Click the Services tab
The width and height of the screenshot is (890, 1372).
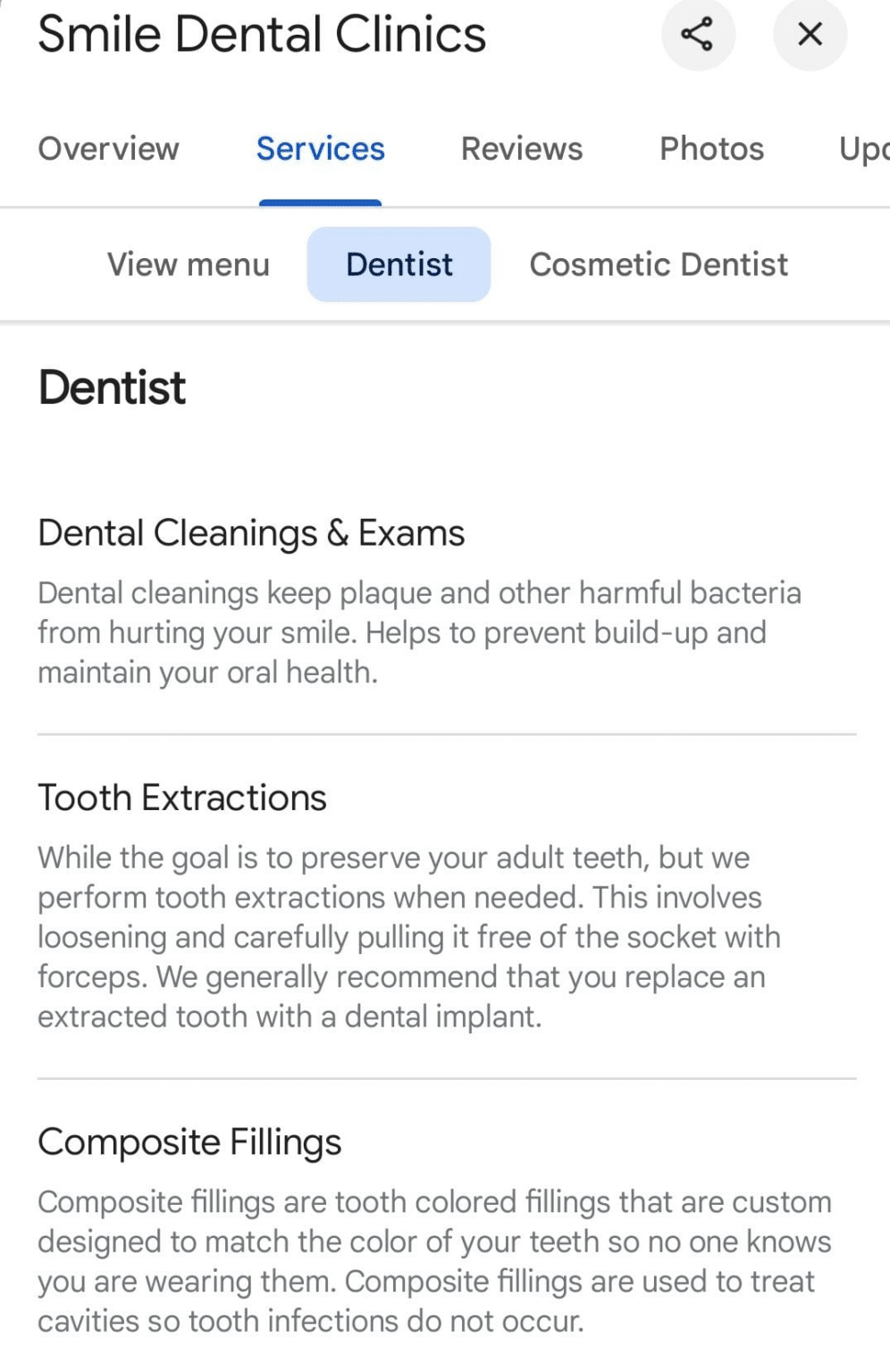pyautogui.click(x=321, y=149)
